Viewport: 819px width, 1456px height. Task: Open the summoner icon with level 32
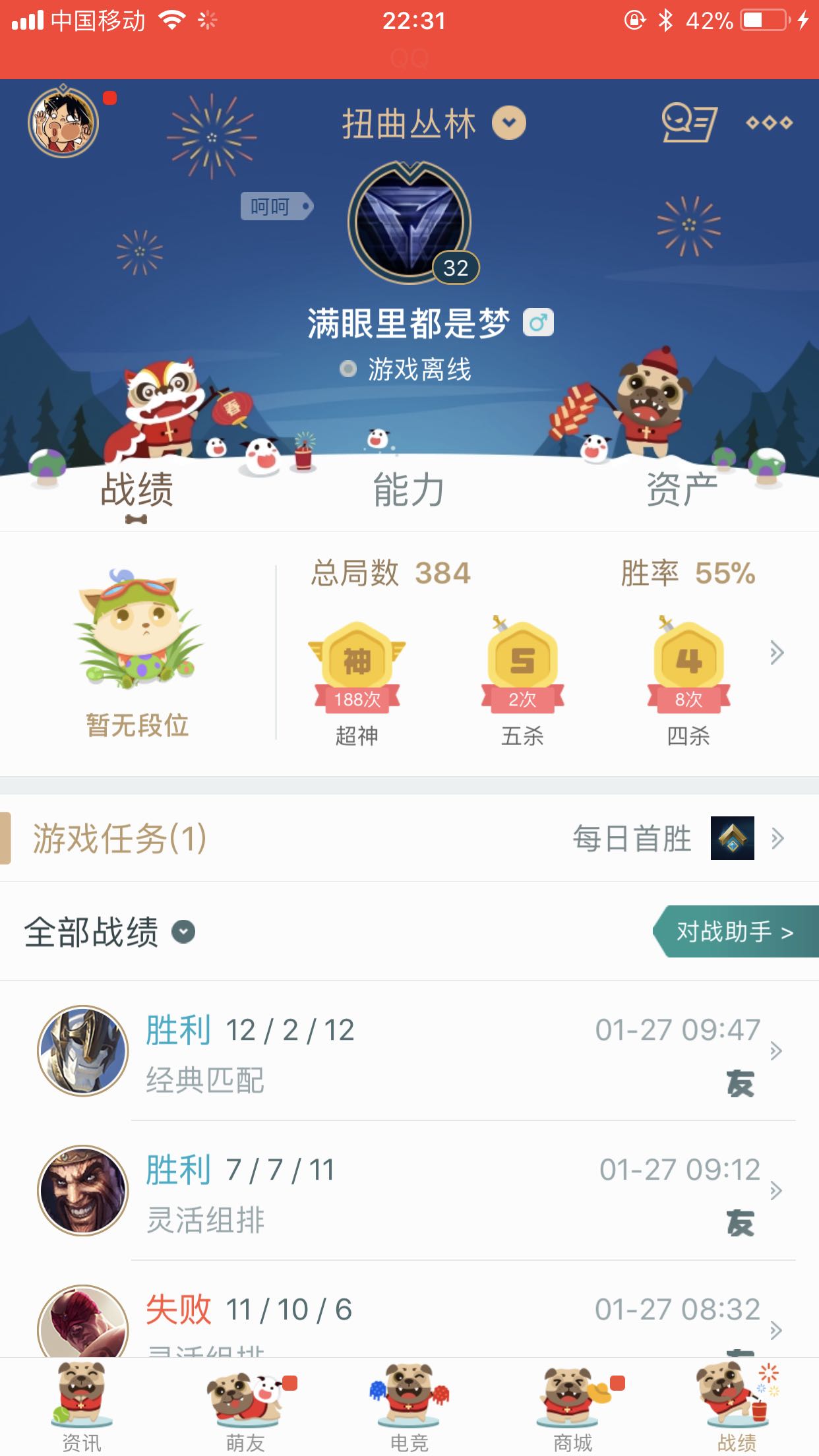409,223
